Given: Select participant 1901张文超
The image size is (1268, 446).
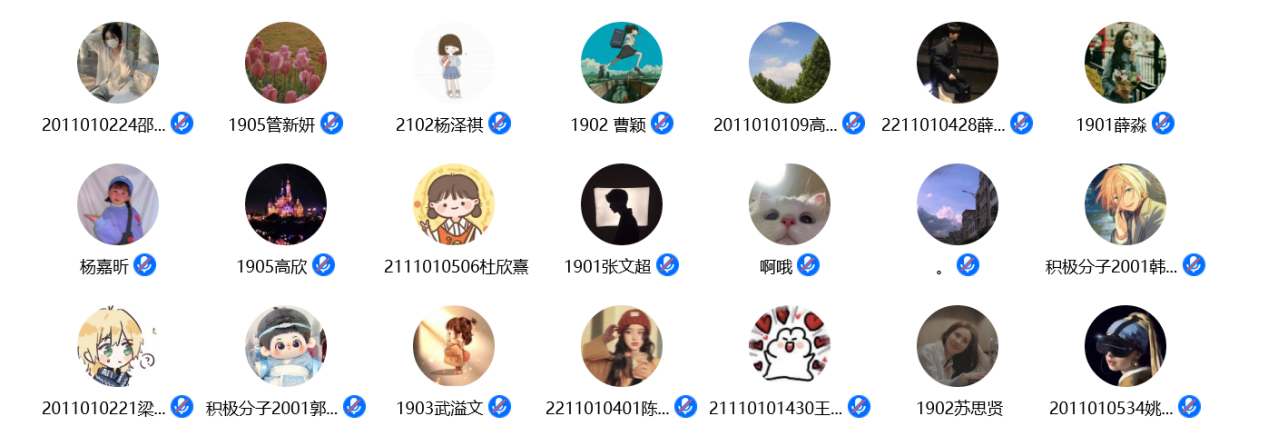Looking at the screenshot, I should (x=622, y=204).
